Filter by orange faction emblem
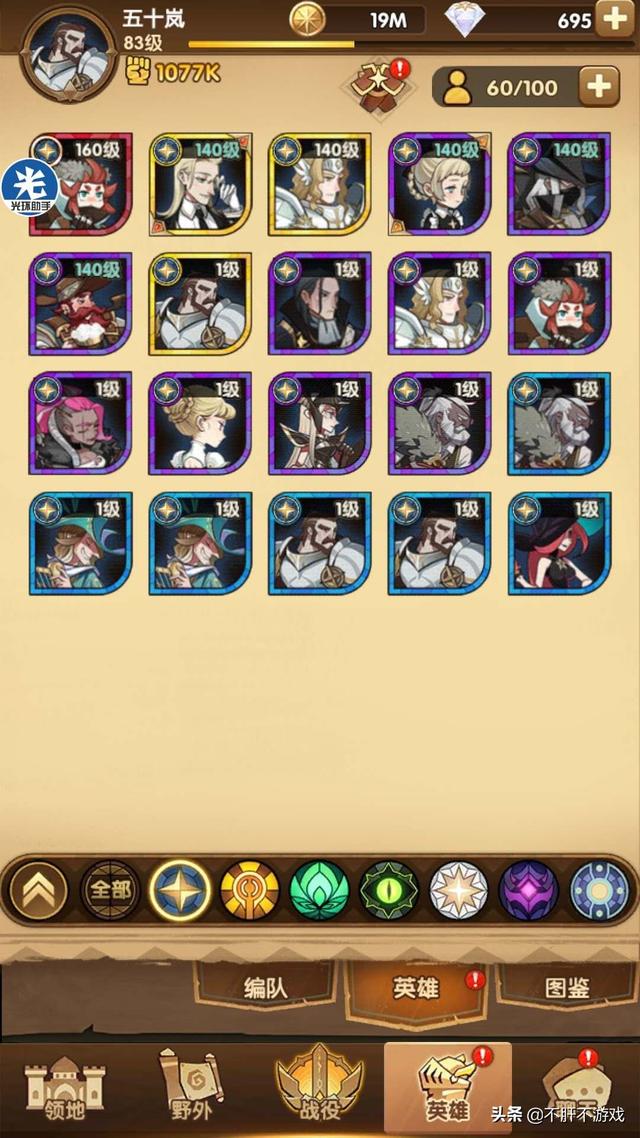This screenshot has height=1138, width=640. pos(249,891)
